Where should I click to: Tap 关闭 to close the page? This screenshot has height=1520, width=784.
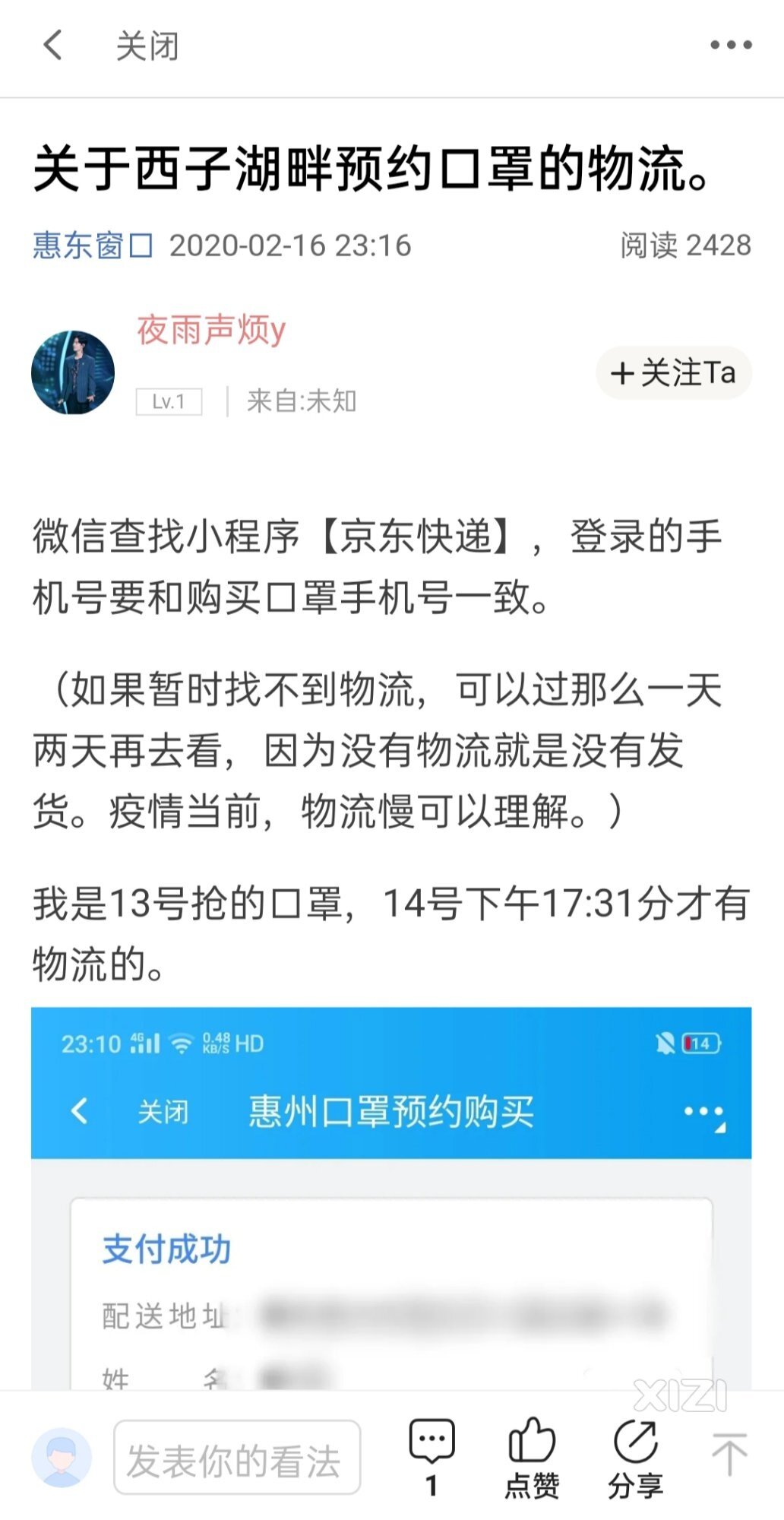[x=147, y=46]
